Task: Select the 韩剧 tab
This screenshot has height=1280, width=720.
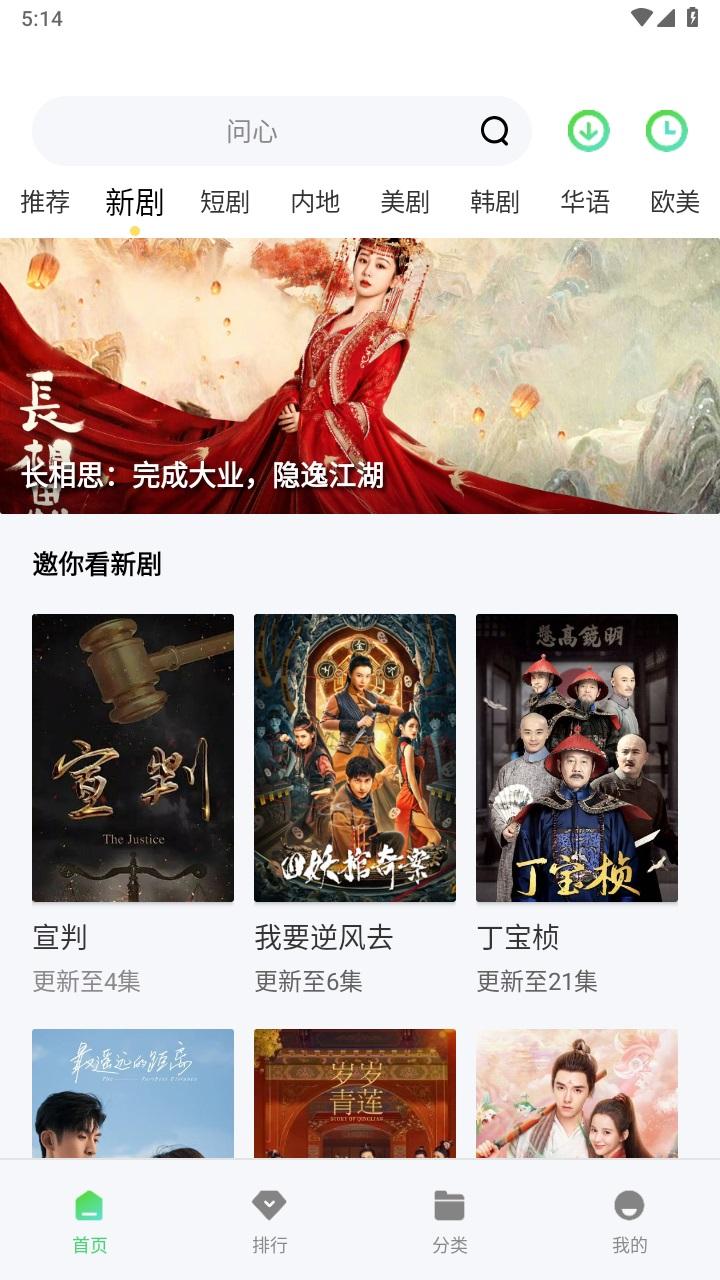Action: (x=495, y=202)
